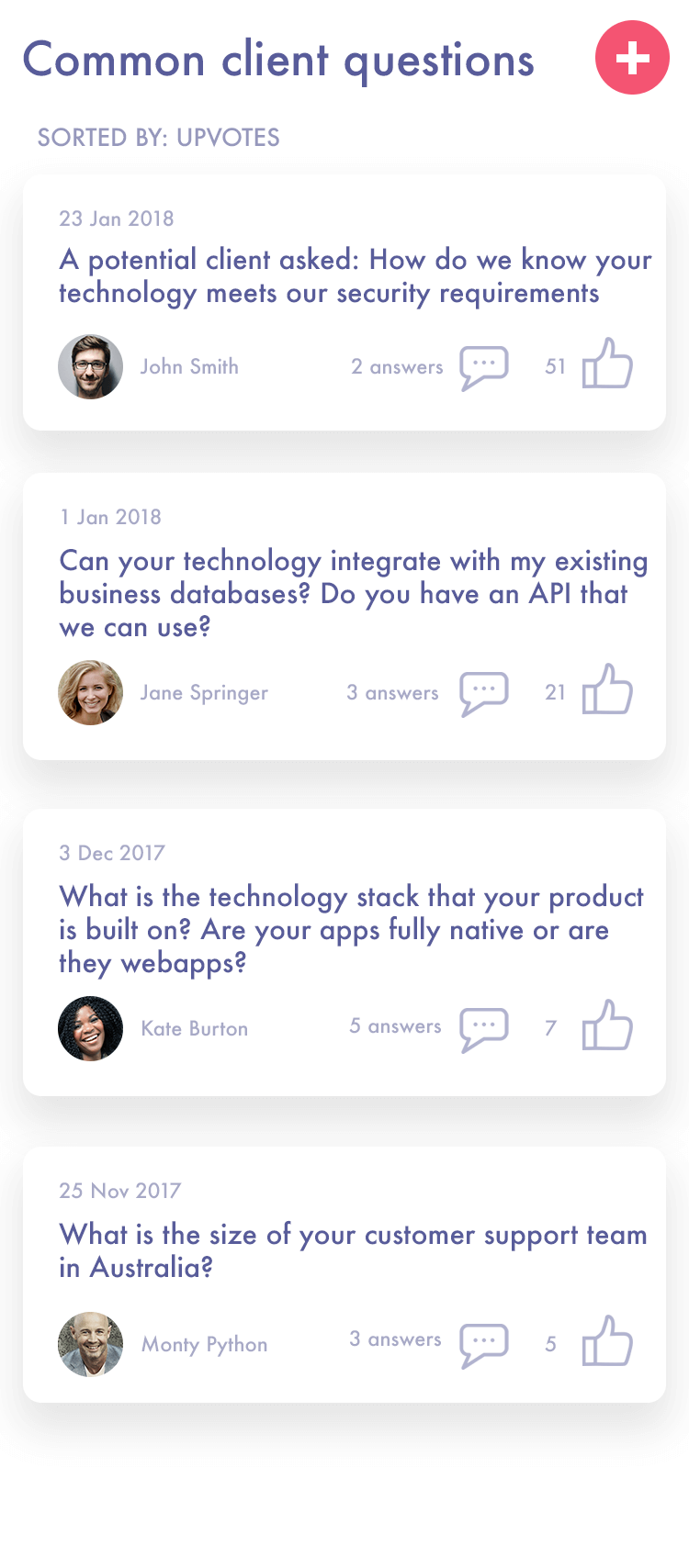This screenshot has height=1568, width=689.
Task: Add a new question with the plus button
Action: click(x=632, y=58)
